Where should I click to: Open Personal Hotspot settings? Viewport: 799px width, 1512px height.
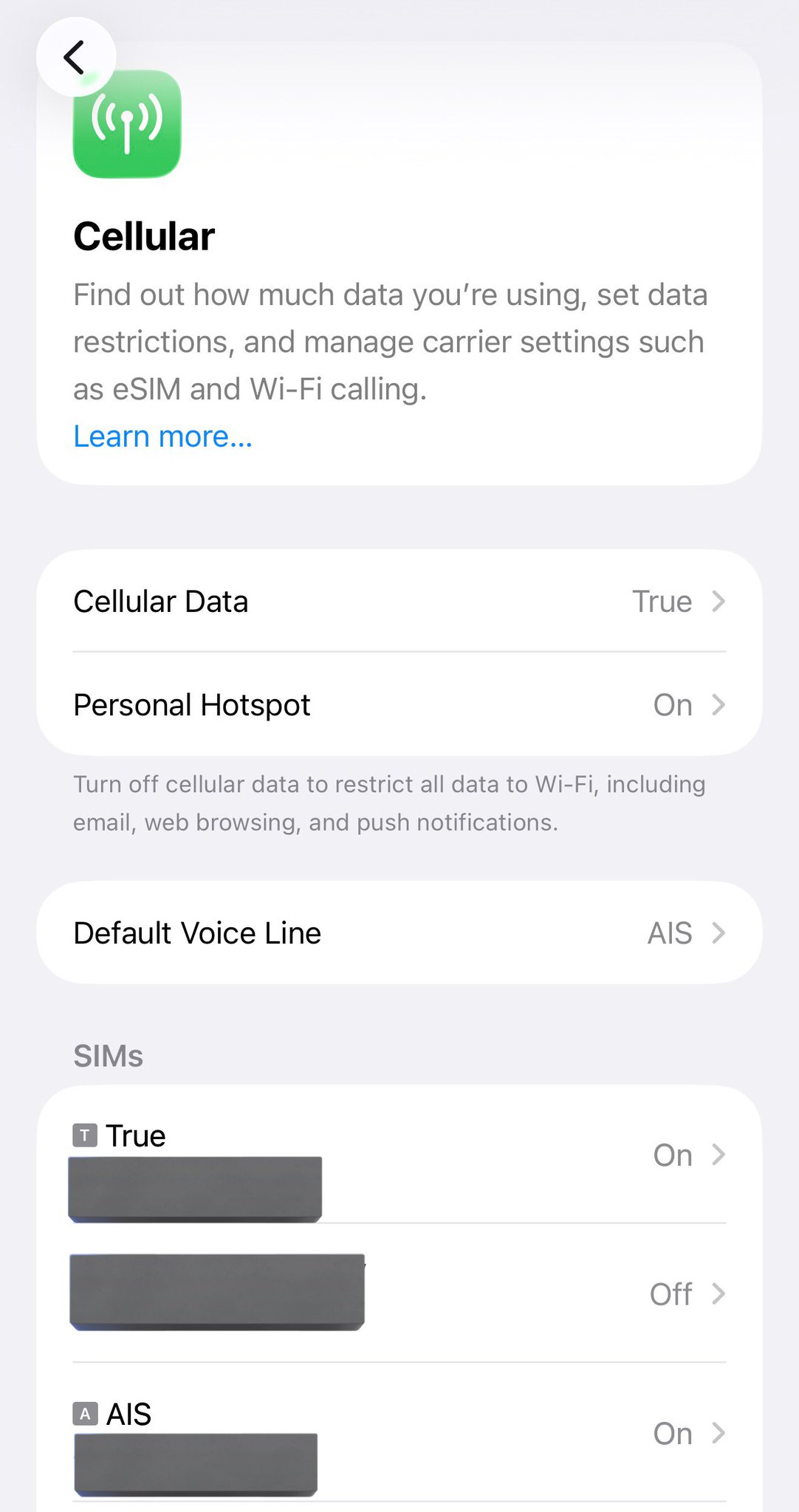coord(399,705)
